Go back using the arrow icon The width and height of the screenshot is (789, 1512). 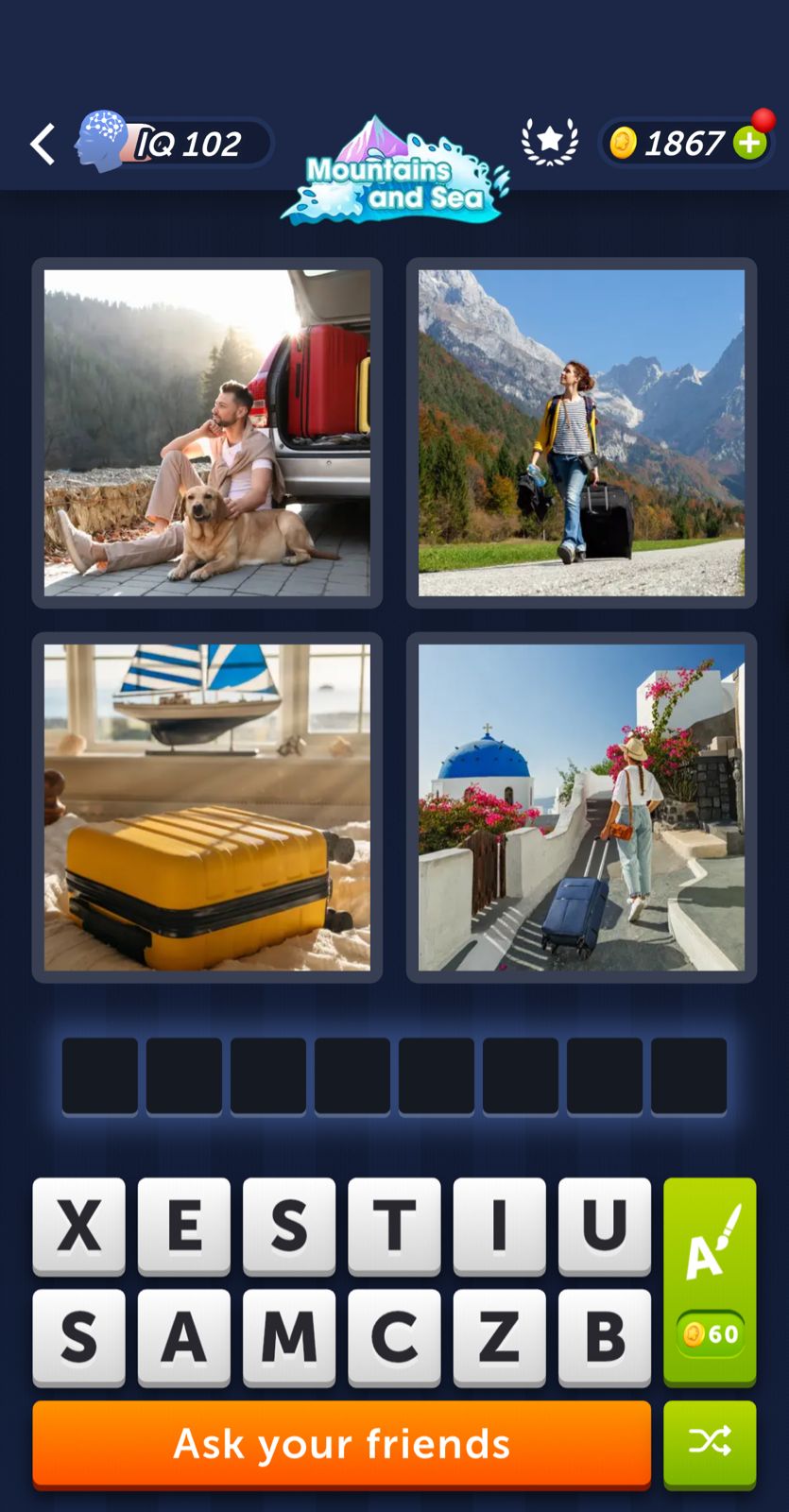coord(43,144)
